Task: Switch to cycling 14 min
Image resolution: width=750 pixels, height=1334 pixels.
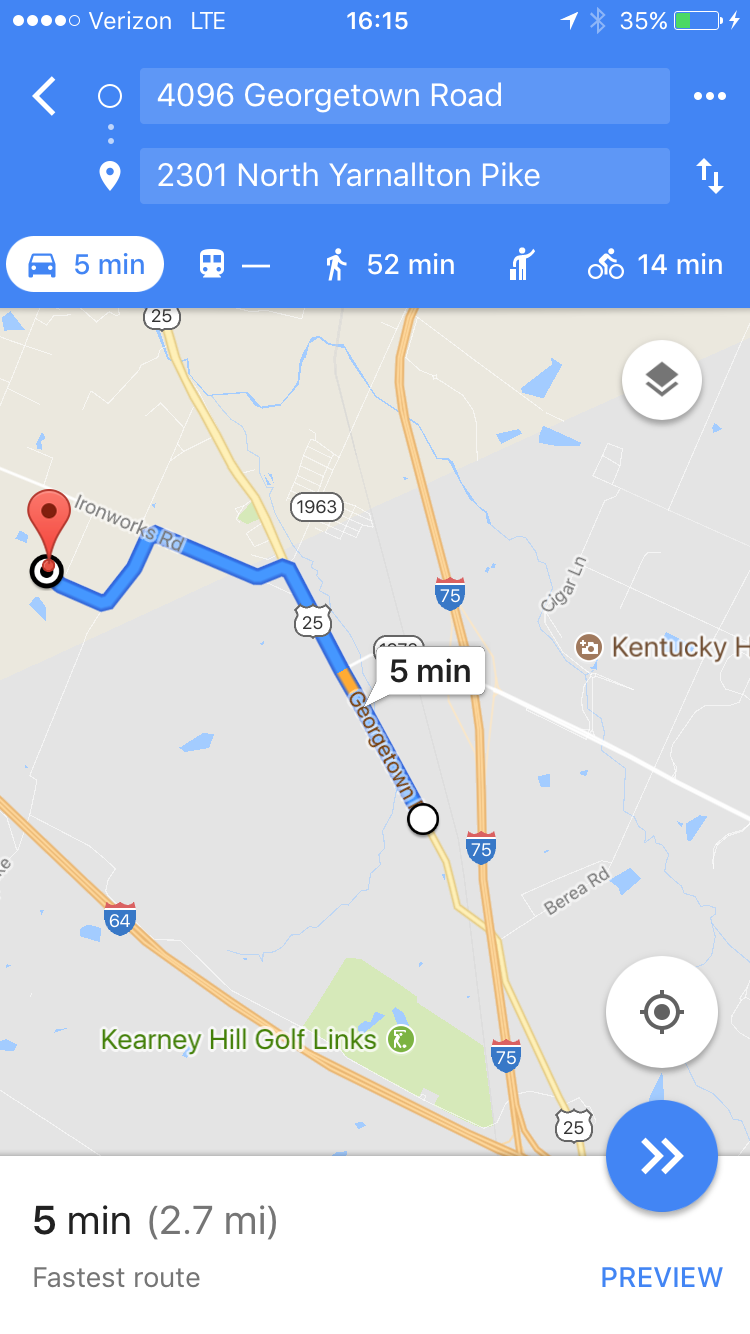Action: click(x=655, y=265)
